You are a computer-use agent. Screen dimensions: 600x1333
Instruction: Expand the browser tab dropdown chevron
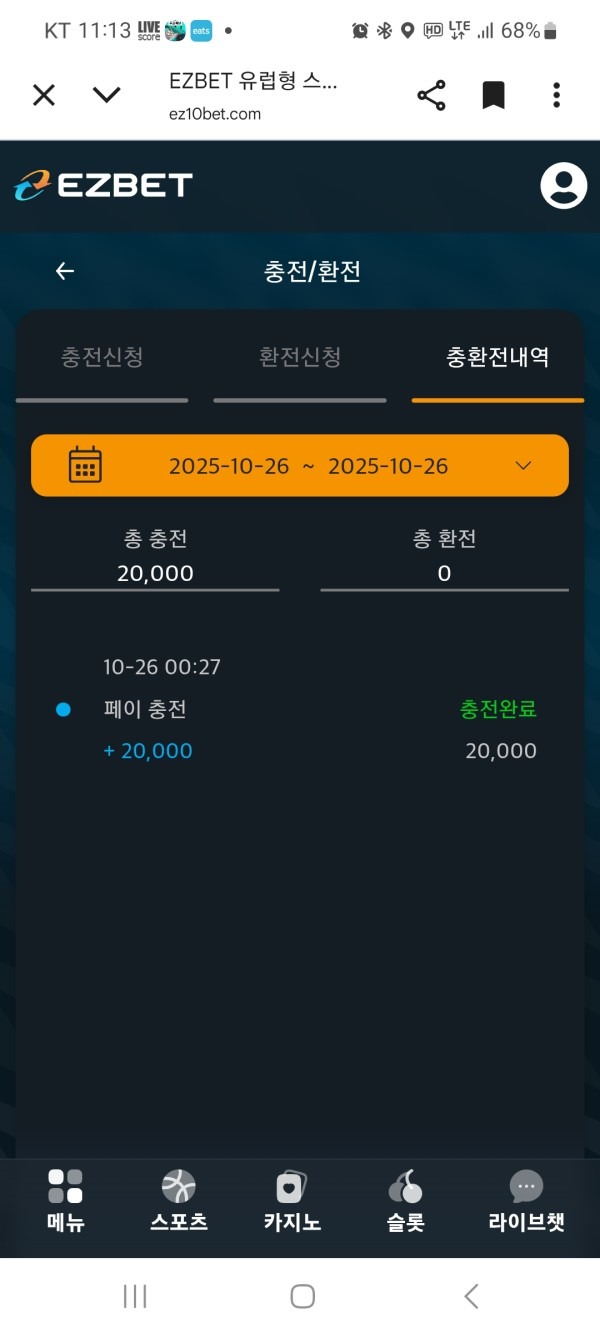[x=106, y=95]
